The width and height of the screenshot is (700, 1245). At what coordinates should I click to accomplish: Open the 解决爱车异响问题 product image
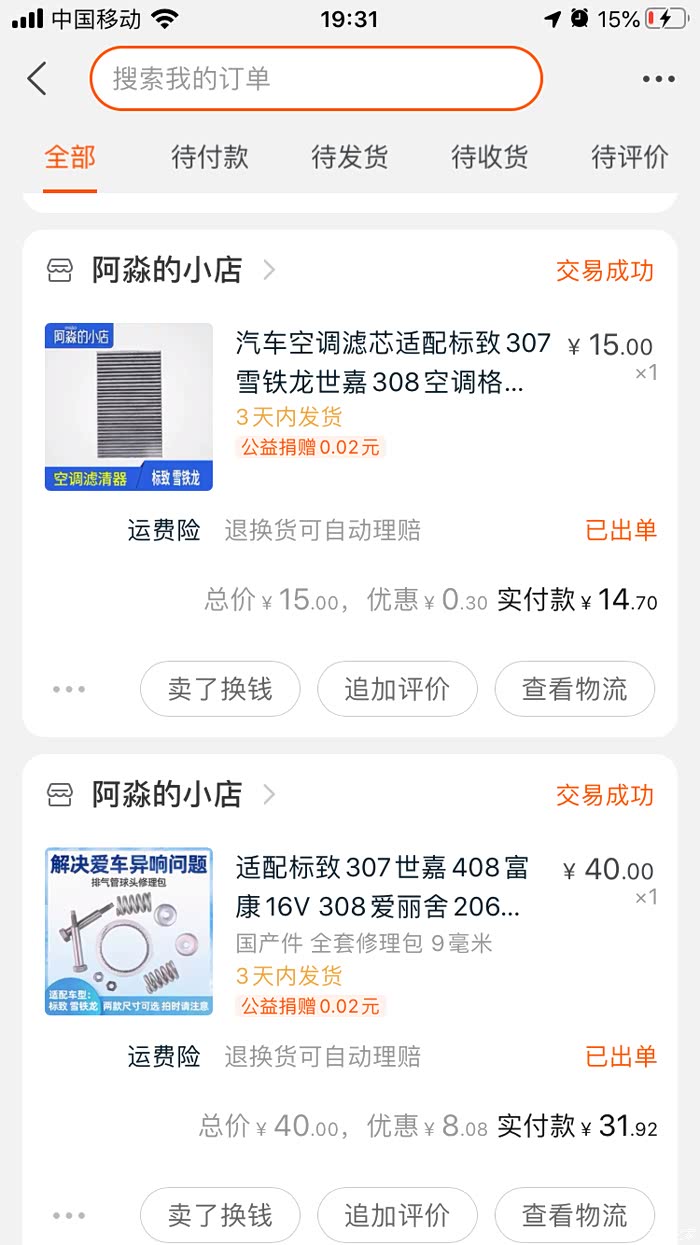(x=129, y=932)
